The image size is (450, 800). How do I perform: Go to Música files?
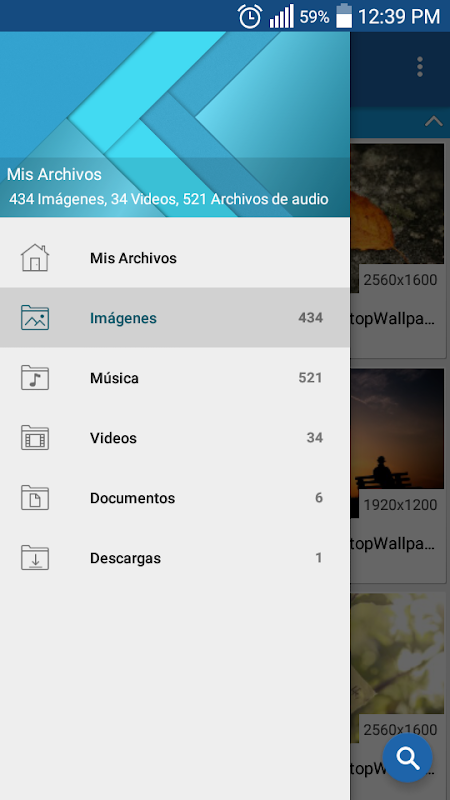[175, 378]
